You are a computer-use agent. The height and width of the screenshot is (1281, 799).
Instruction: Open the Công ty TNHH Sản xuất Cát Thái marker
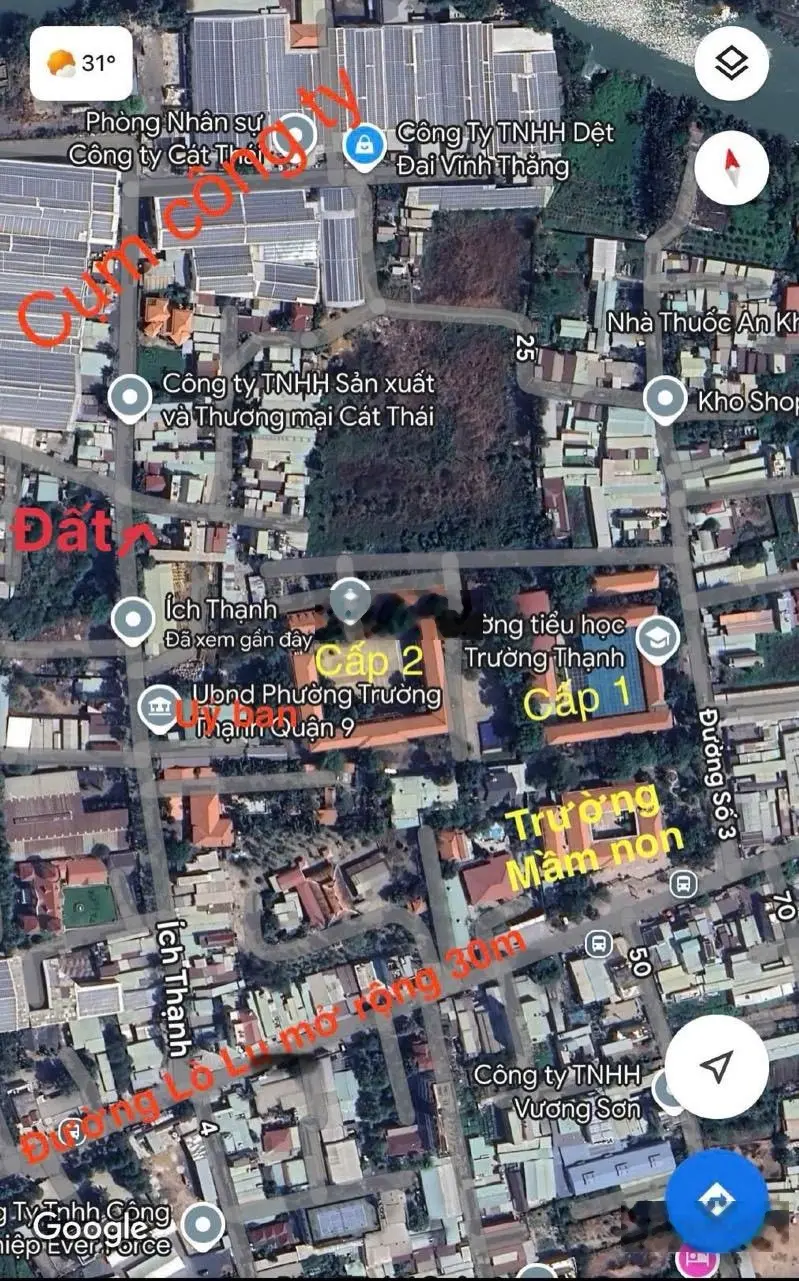(x=130, y=398)
